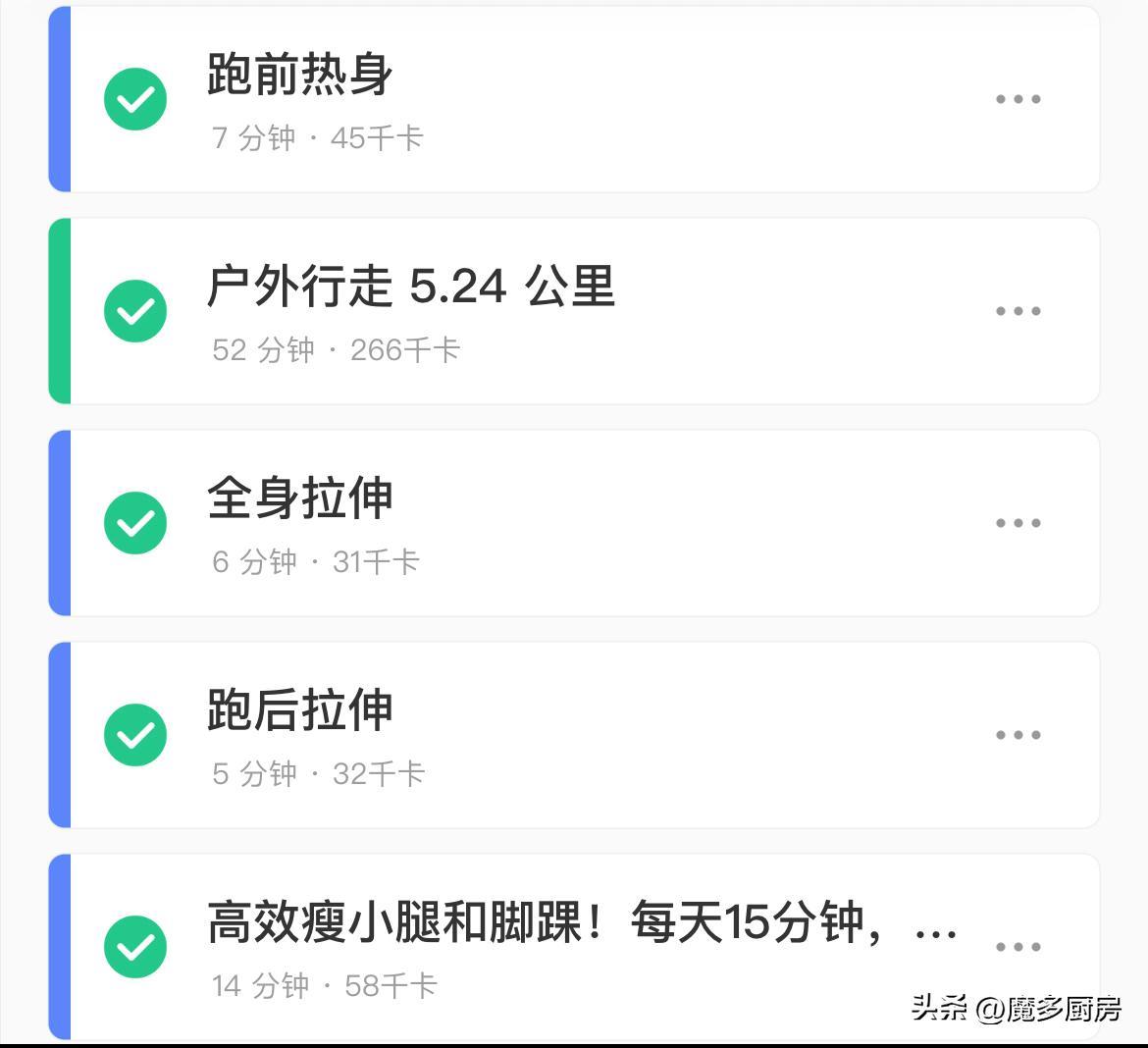Open more options for 跑前热身
The image size is (1148, 1048).
coord(1018,99)
